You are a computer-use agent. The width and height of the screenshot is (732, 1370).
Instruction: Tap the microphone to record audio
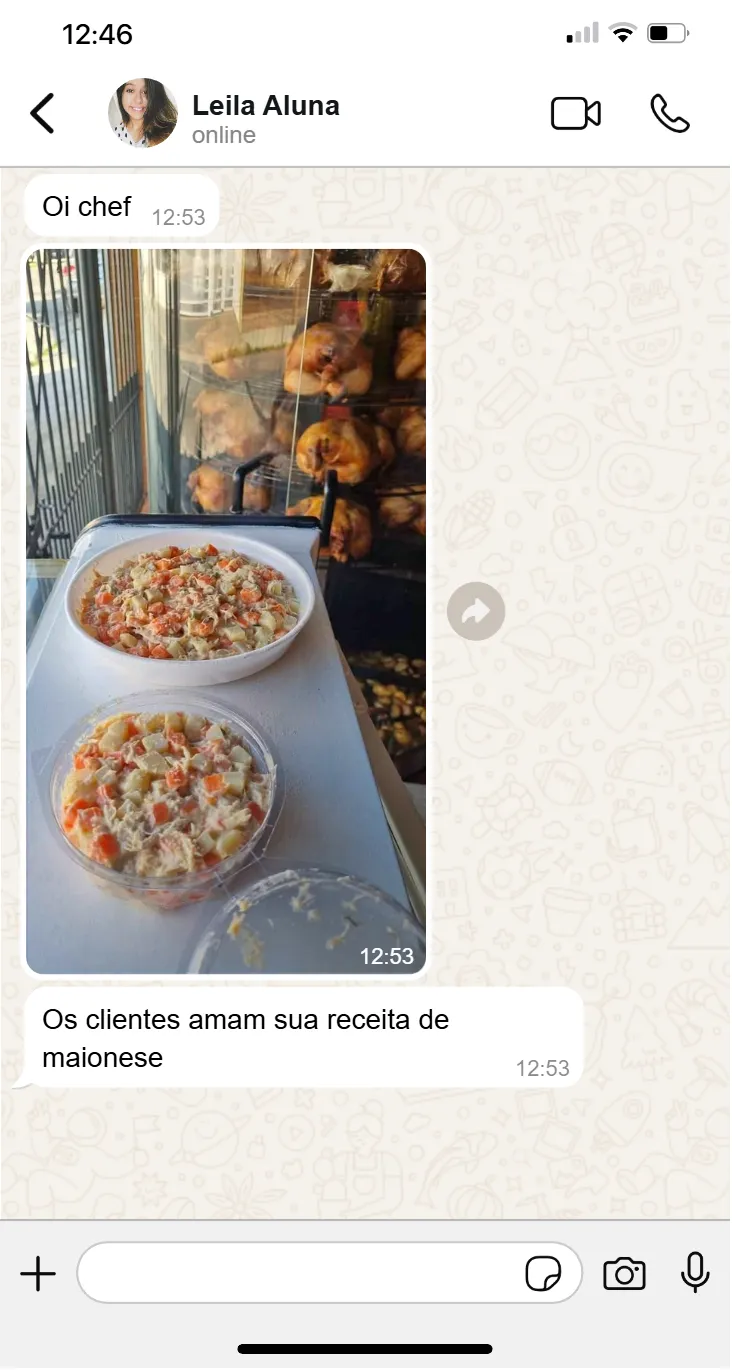(x=695, y=1274)
